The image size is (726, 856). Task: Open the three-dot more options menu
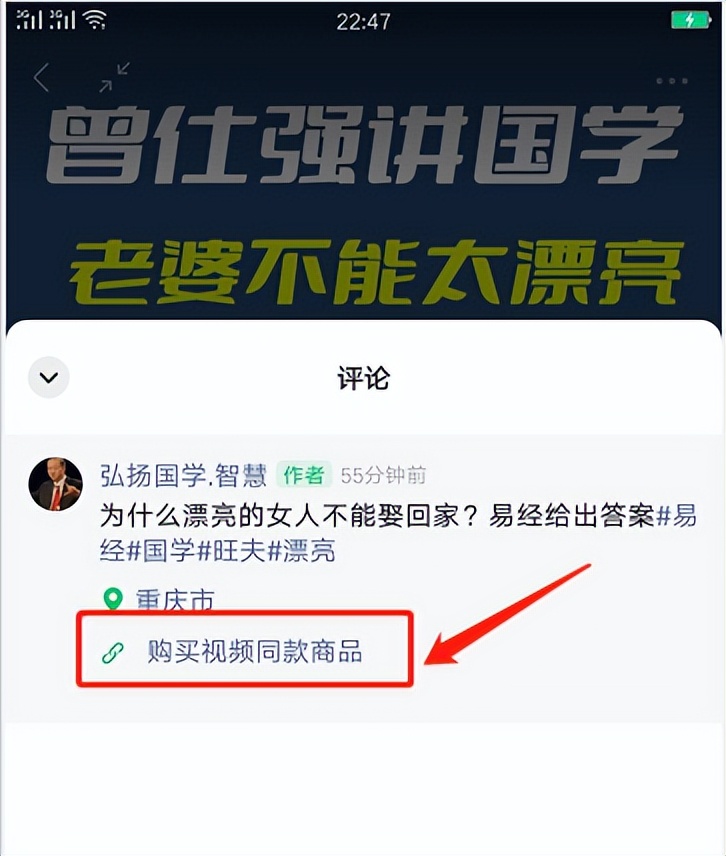[x=672, y=81]
